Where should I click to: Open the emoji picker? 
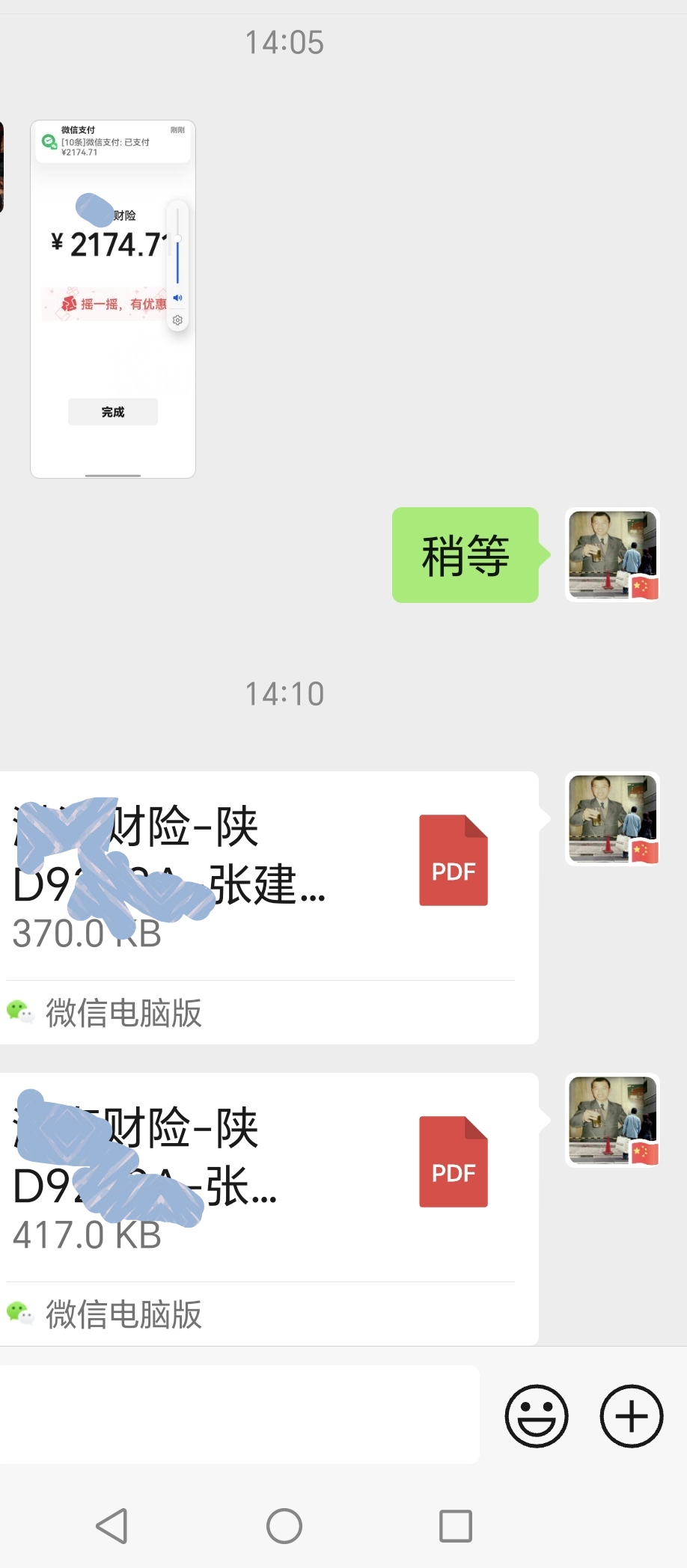point(537,1416)
